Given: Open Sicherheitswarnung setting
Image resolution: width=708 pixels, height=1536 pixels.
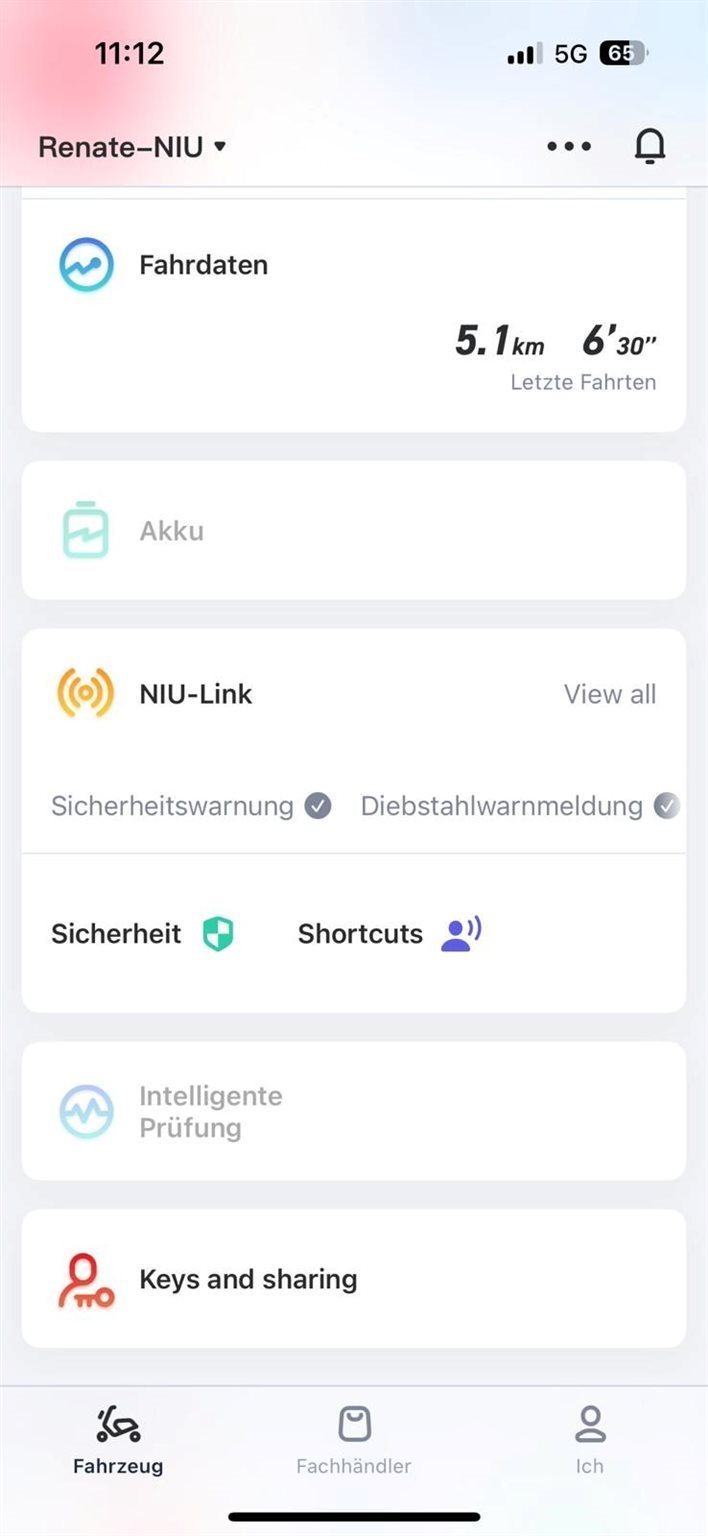Looking at the screenshot, I should (190, 806).
